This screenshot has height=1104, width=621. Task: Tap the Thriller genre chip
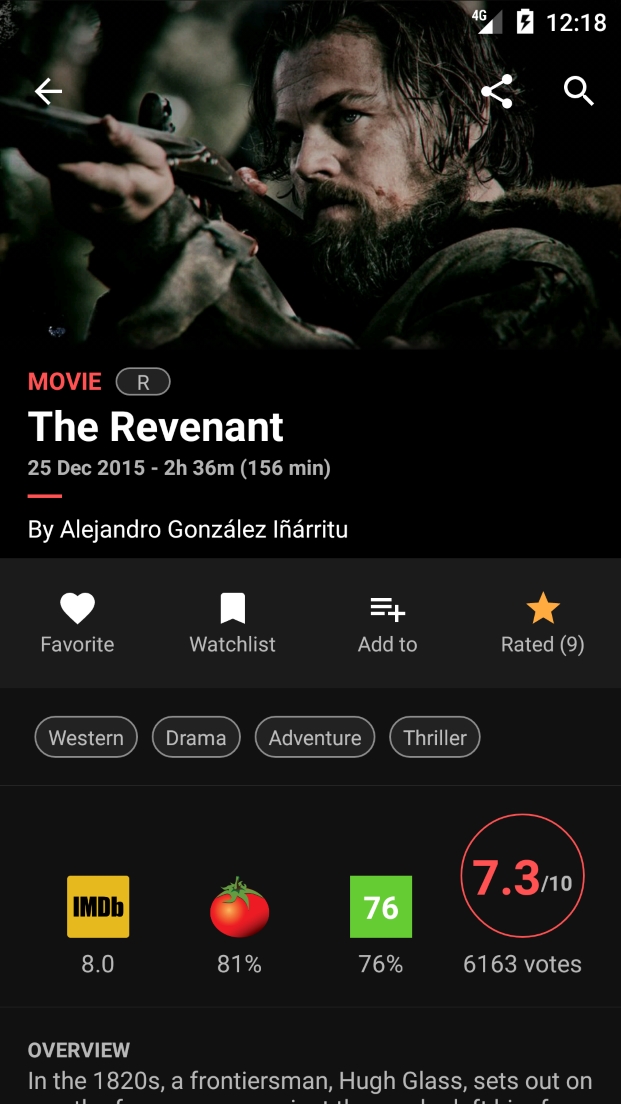[435, 738]
